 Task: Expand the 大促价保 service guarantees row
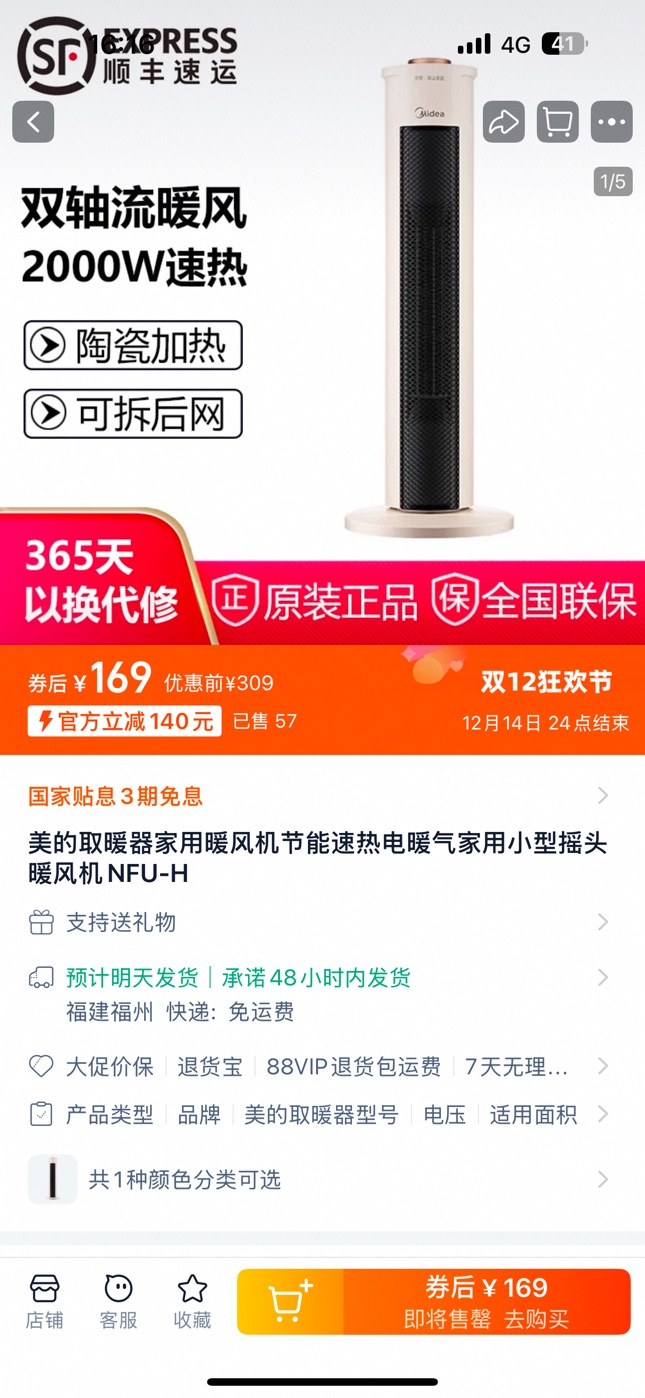tap(316, 1067)
